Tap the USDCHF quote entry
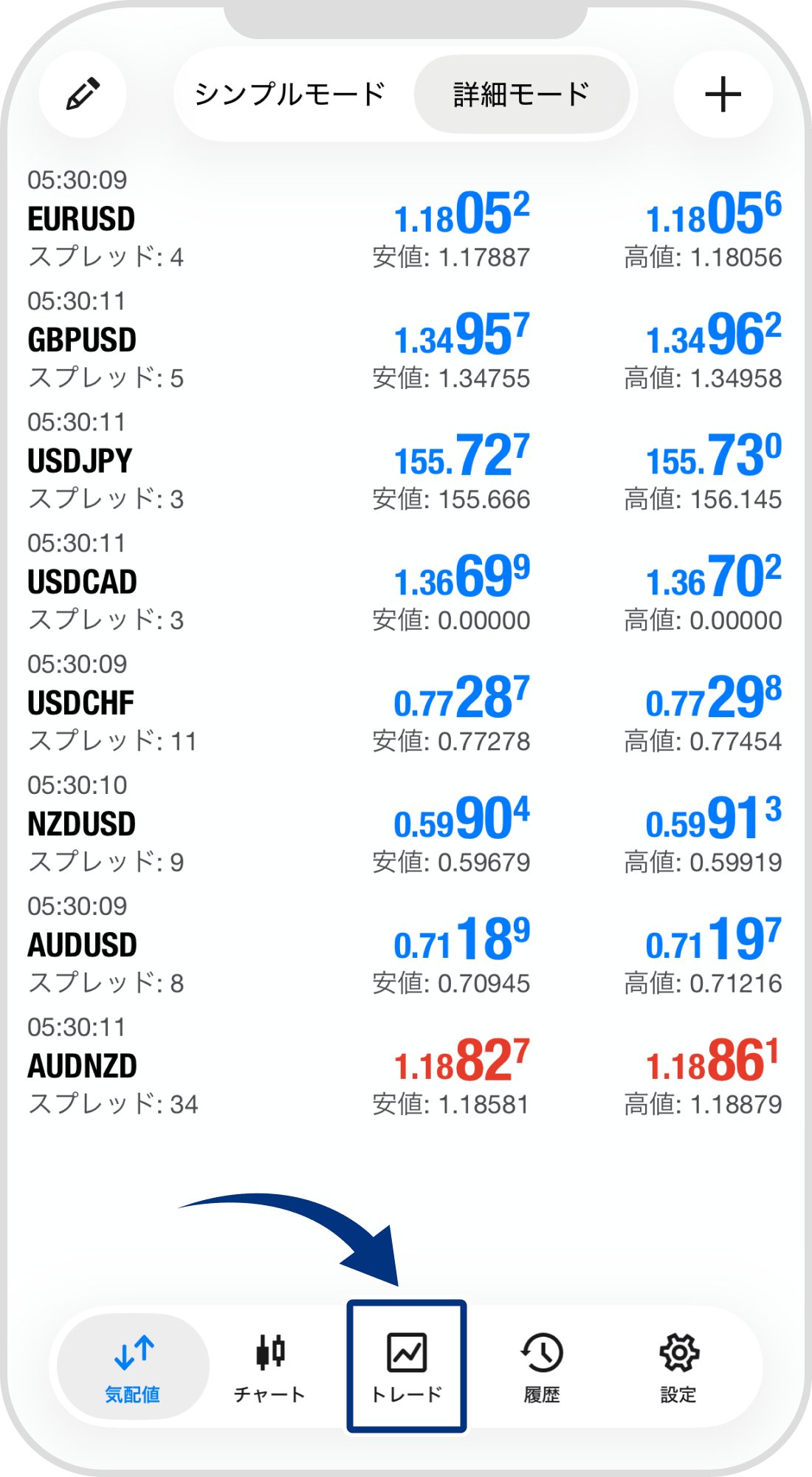 405,704
